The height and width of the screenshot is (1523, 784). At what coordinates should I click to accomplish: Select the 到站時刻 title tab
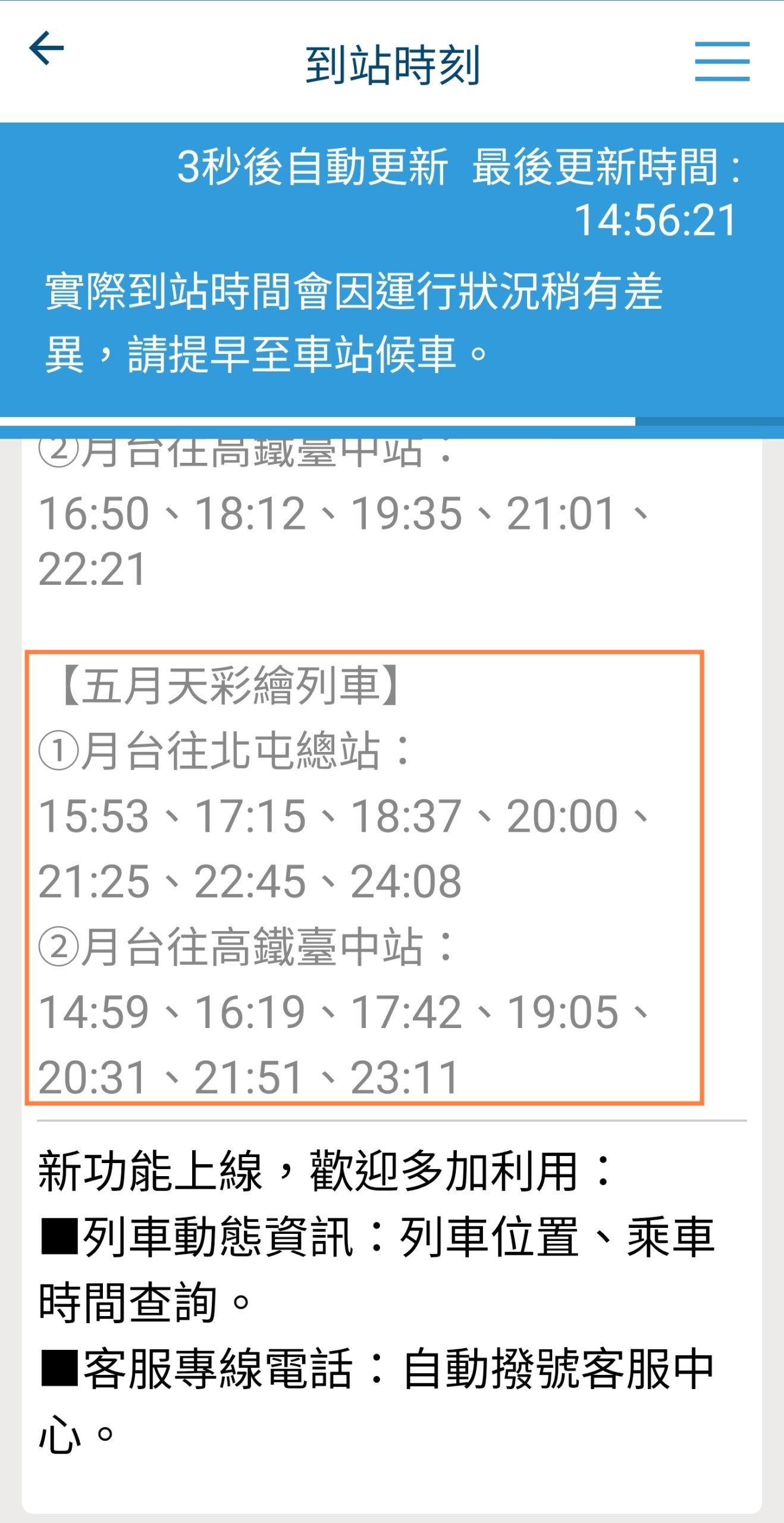click(x=393, y=63)
